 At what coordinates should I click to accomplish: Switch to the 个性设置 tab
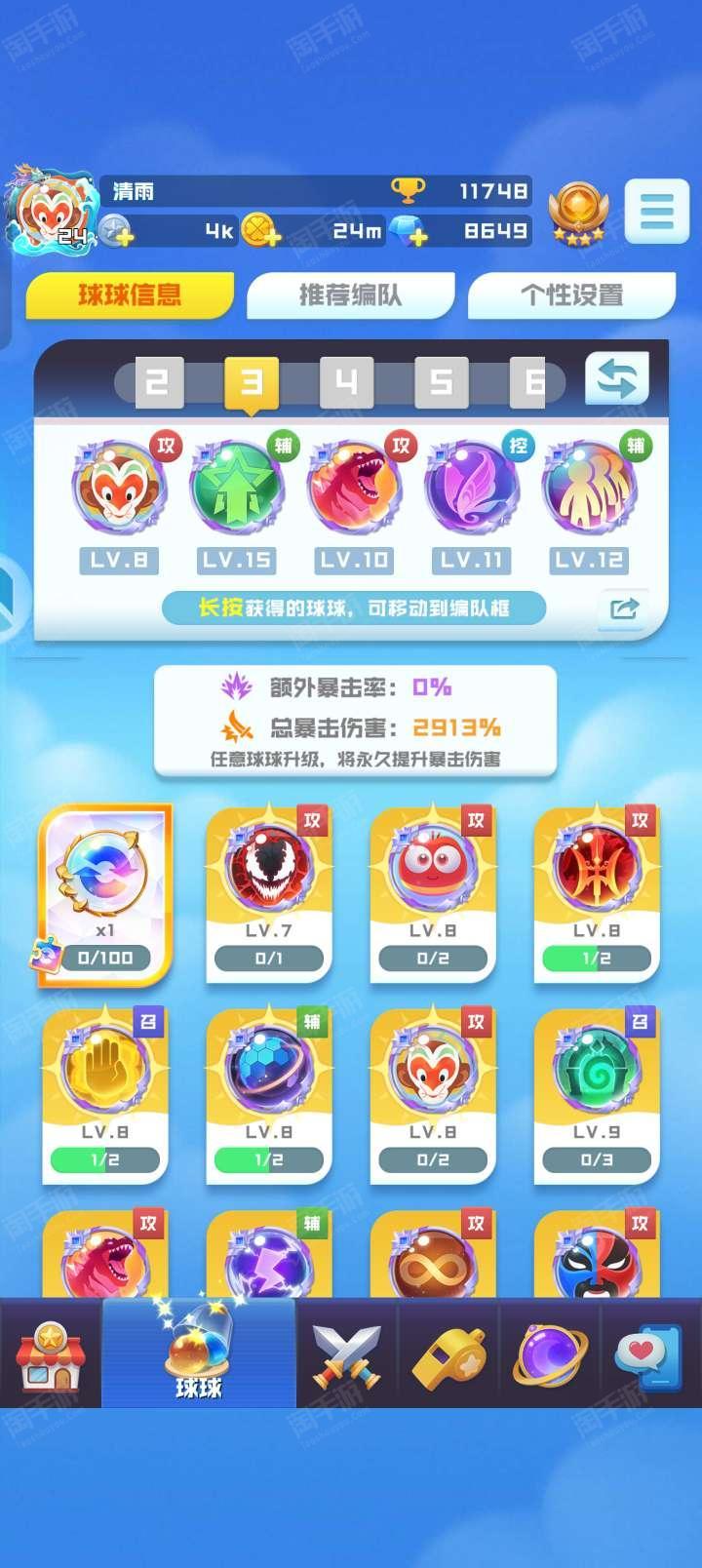tap(571, 295)
